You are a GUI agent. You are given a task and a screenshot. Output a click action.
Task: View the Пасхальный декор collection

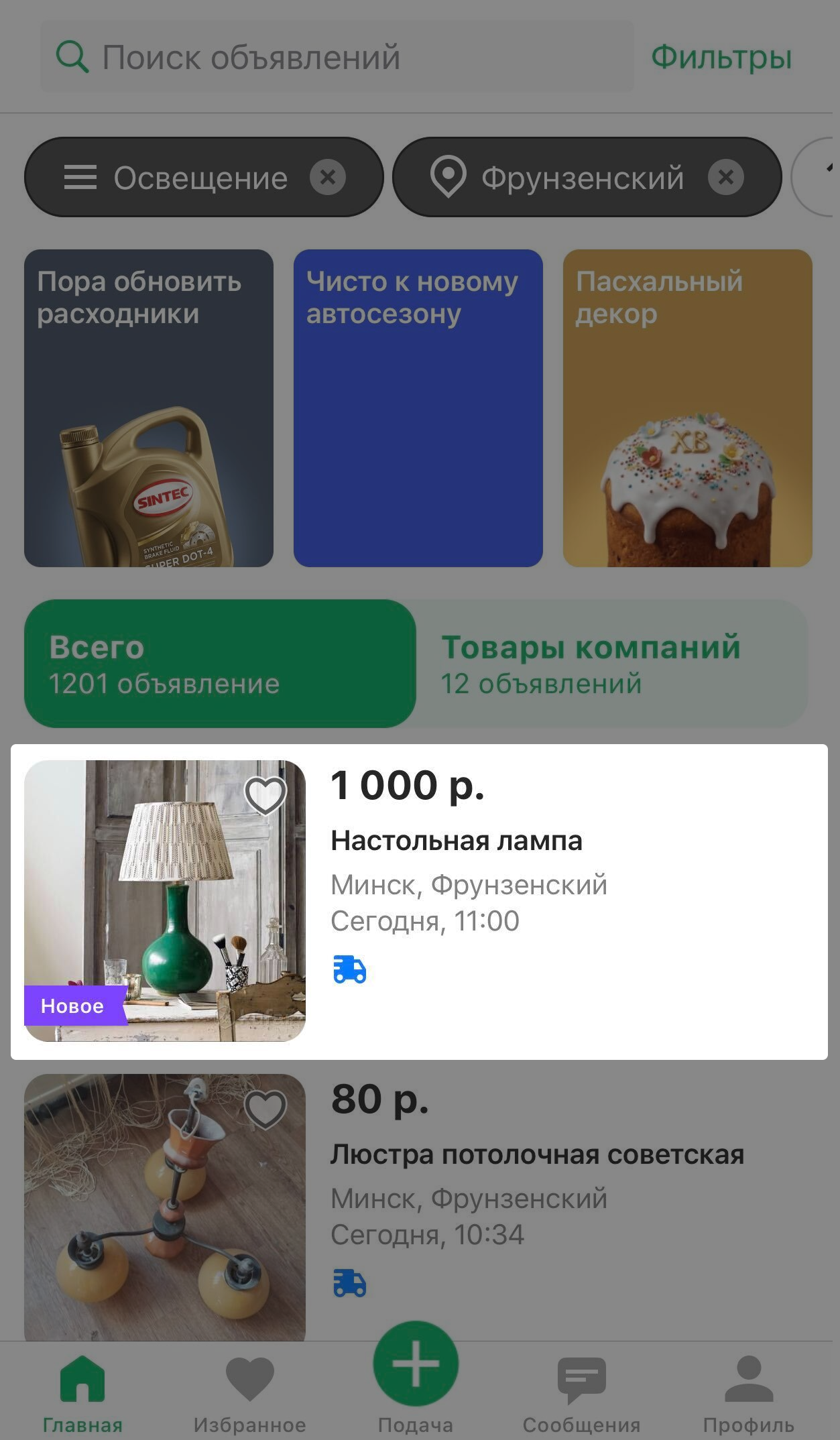tap(687, 408)
